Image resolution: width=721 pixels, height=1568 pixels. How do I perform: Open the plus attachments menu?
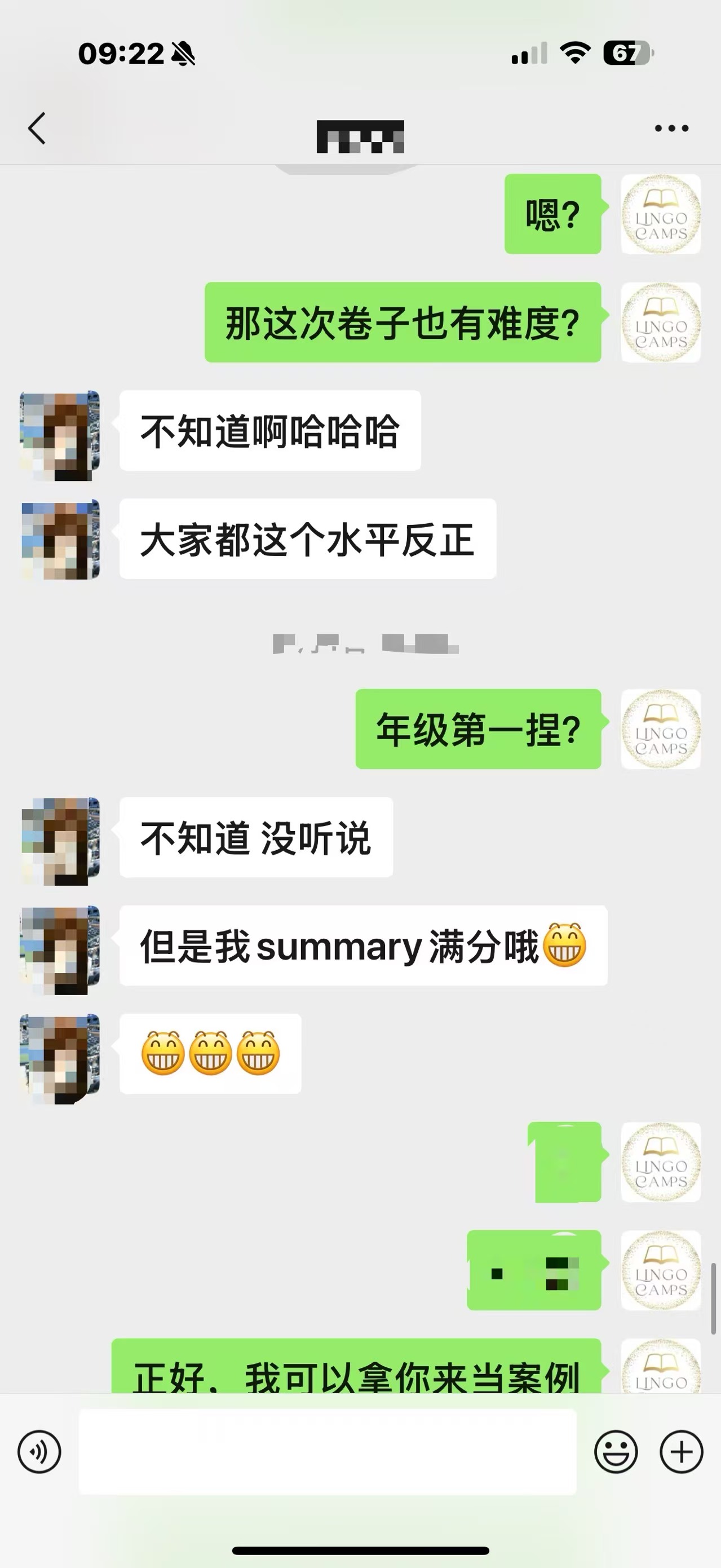682,1452
